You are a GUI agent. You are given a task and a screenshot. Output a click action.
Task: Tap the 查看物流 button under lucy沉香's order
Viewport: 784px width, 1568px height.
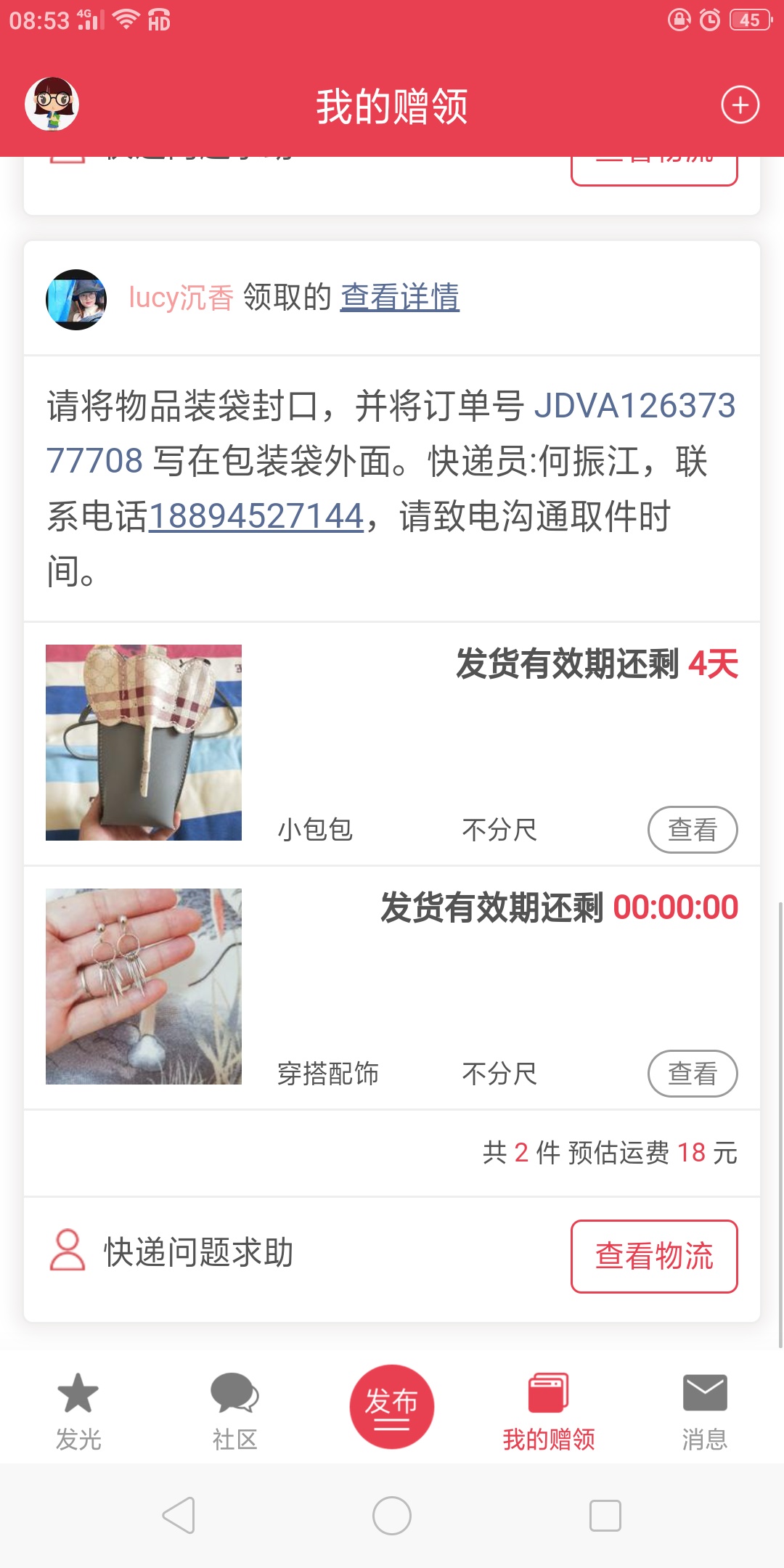click(x=654, y=1256)
